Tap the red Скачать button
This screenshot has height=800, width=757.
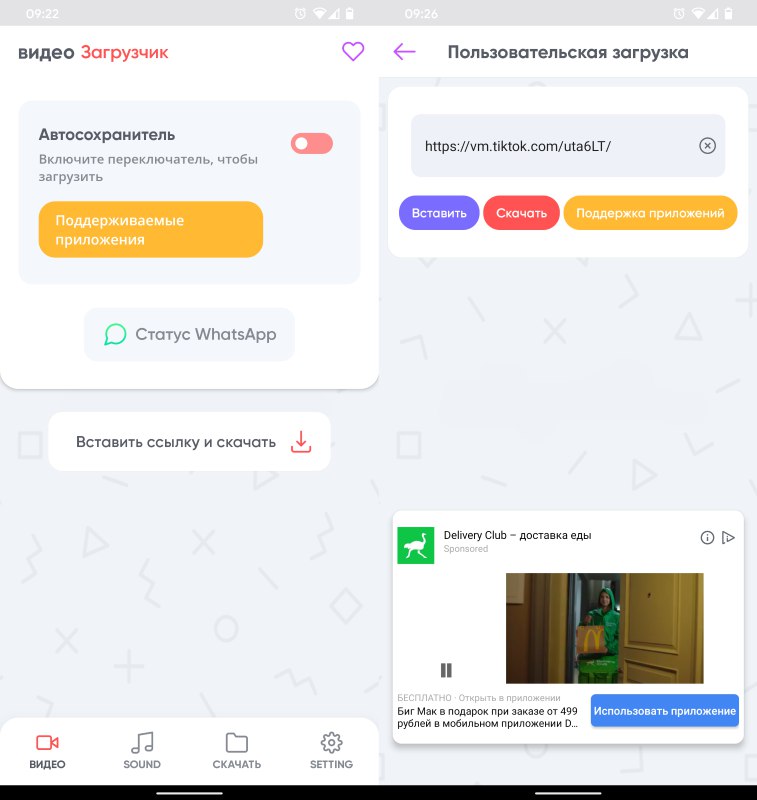click(x=521, y=213)
